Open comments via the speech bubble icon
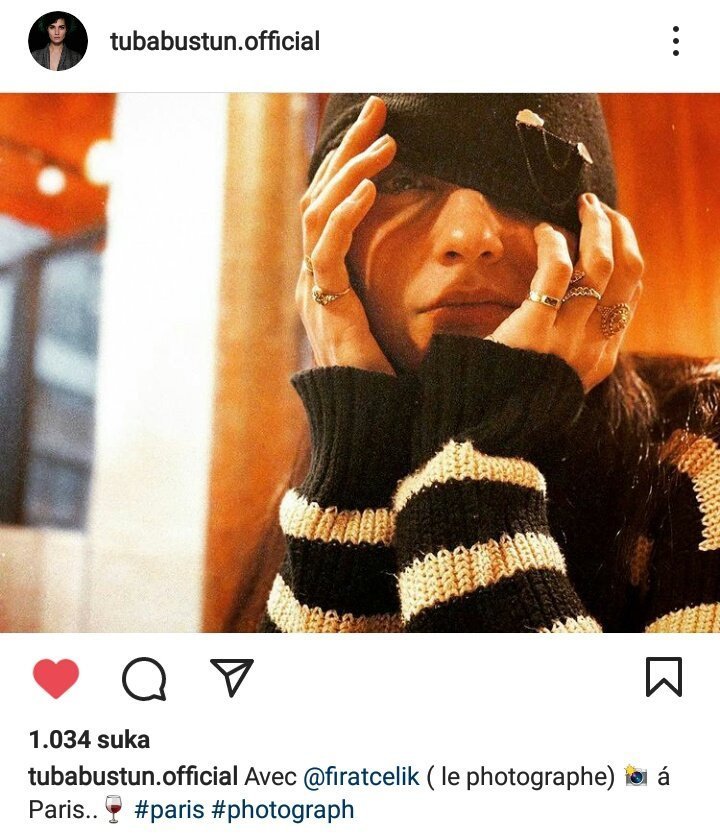Viewport: 720px width, 839px height. point(144,680)
